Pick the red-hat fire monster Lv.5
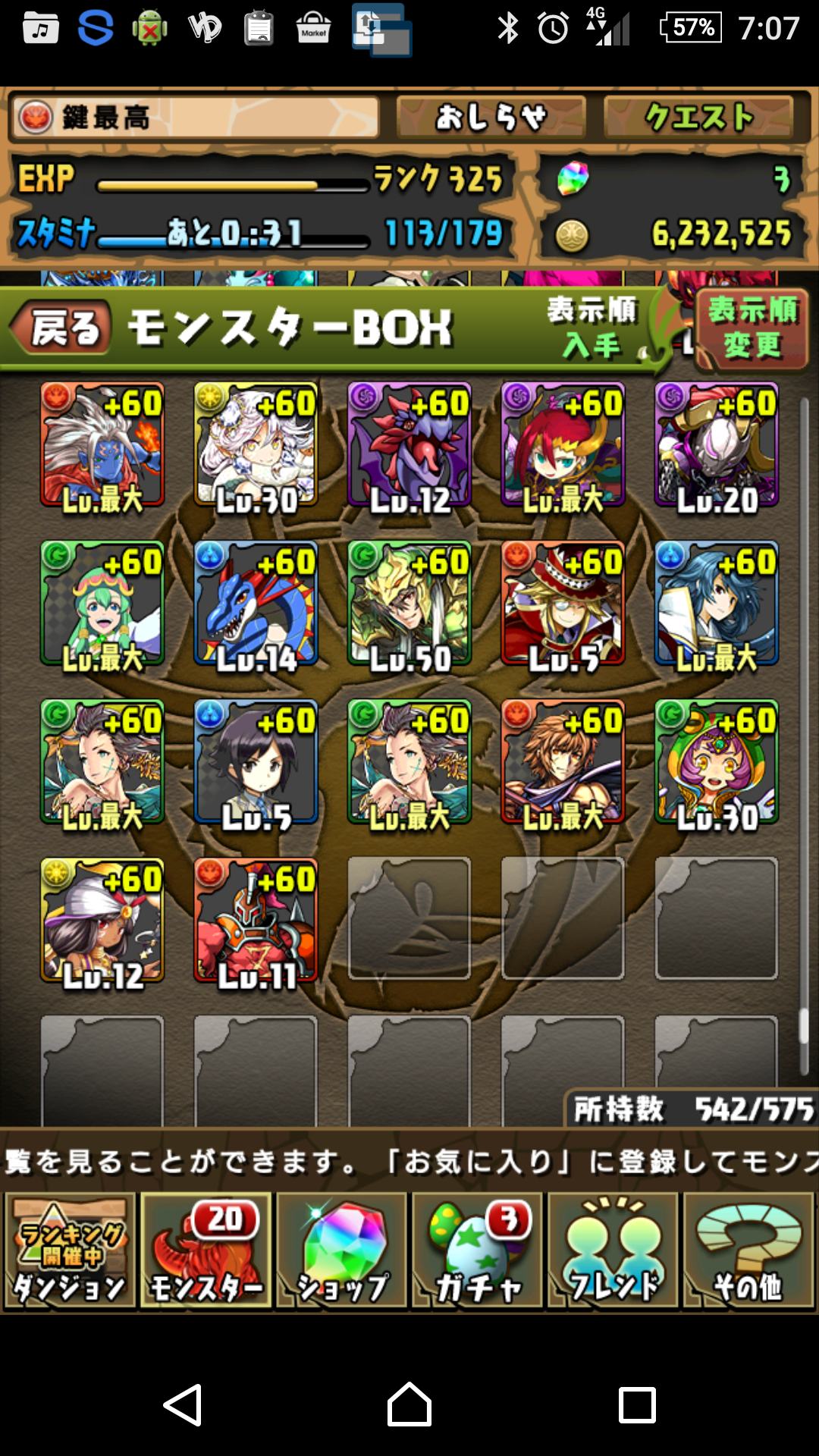Image resolution: width=819 pixels, height=1456 pixels. pyautogui.click(x=563, y=604)
